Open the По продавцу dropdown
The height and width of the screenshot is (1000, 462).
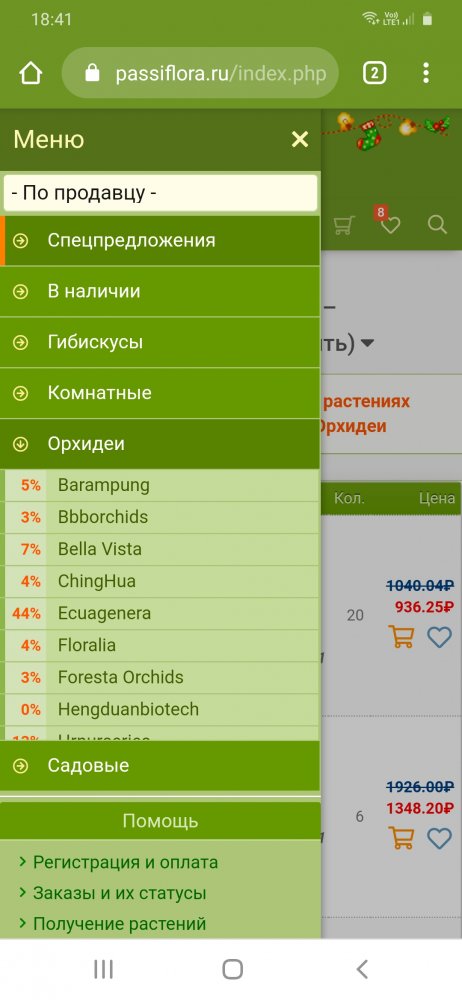pos(160,193)
